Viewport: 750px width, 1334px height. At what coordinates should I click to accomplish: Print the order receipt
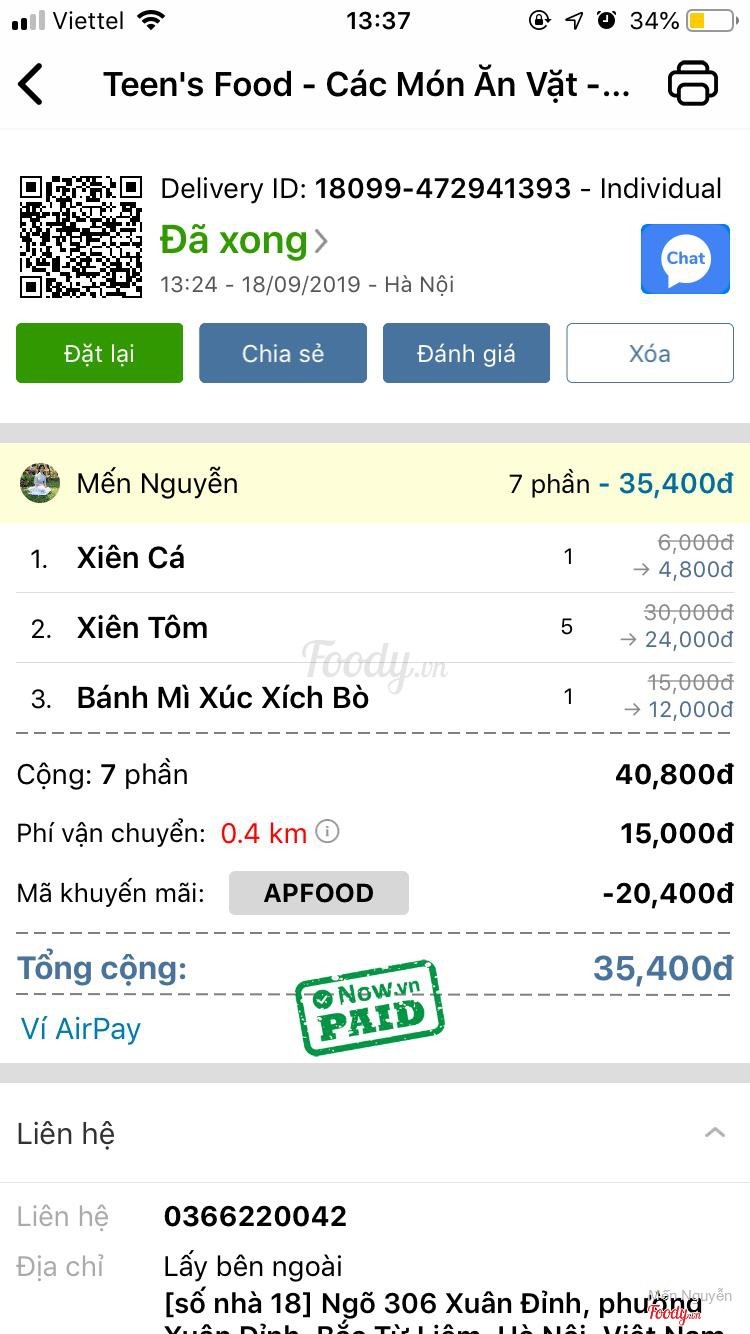pos(692,84)
